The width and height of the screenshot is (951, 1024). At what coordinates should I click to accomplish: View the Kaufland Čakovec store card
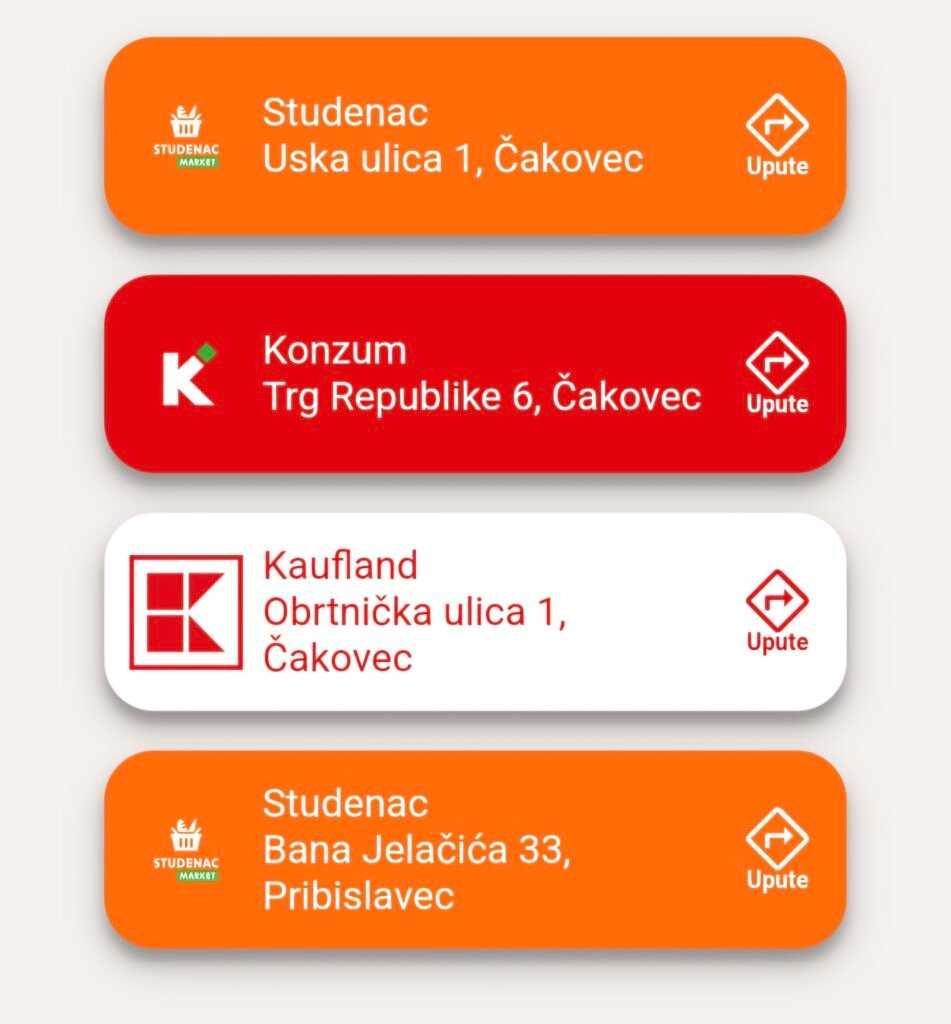[x=414, y=612]
